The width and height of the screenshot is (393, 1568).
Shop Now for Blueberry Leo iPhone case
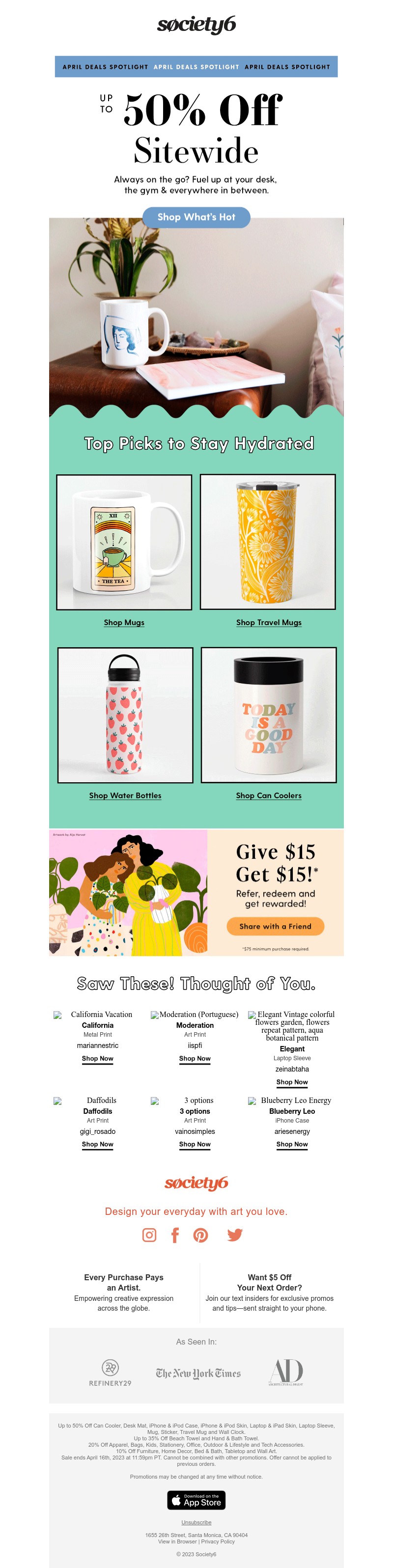click(x=292, y=1144)
